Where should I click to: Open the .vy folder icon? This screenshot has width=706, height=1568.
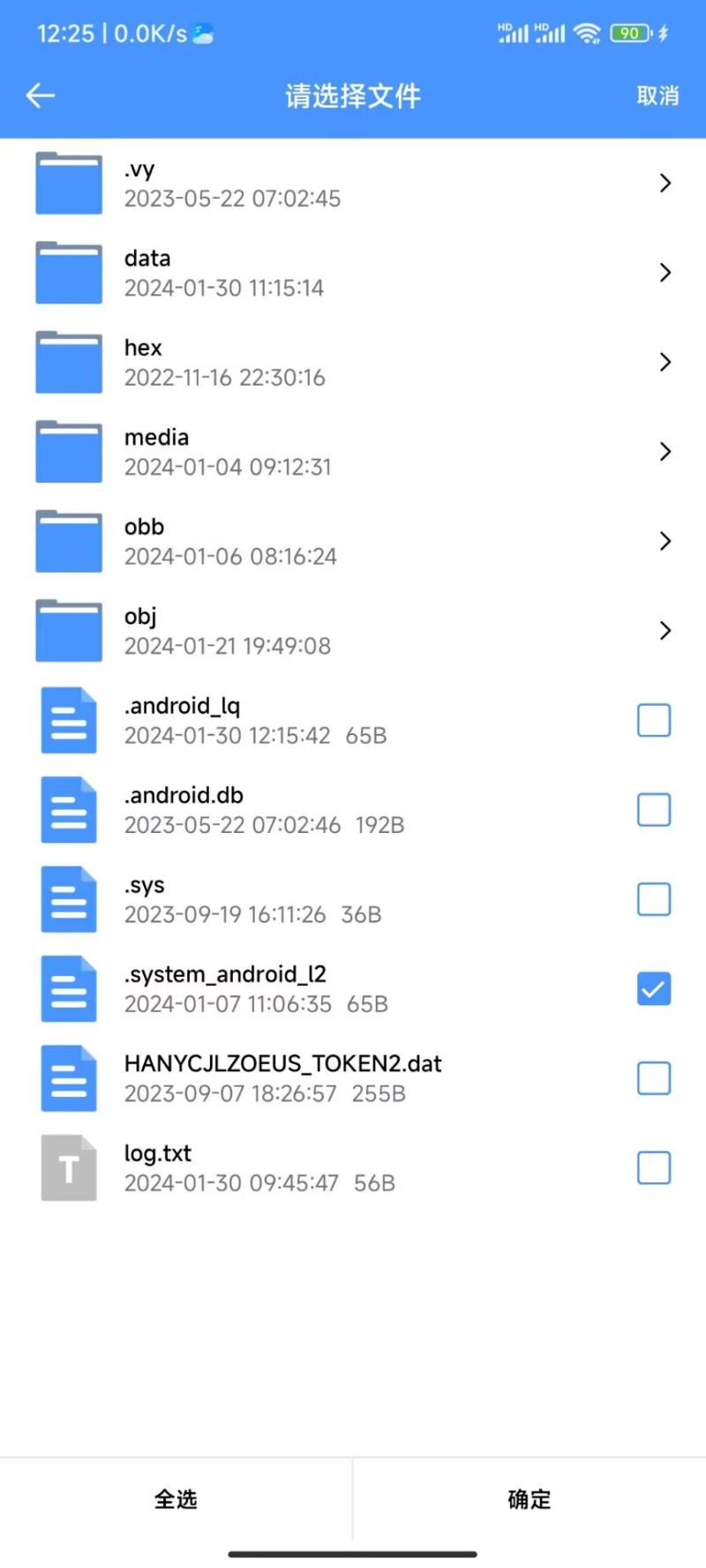click(x=68, y=183)
